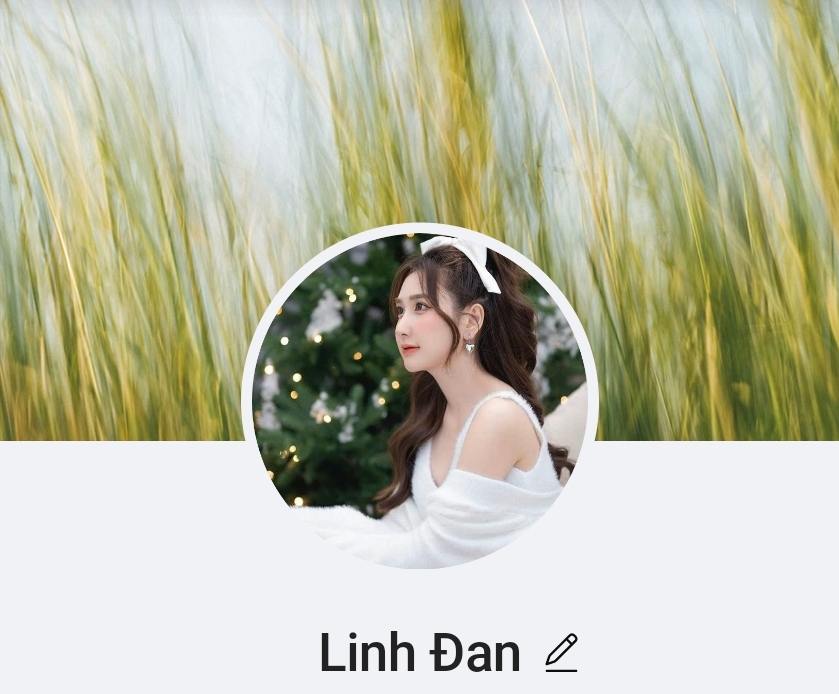Viewport: 839px width, 694px height.
Task: Open the round profile picture
Action: pos(420,397)
